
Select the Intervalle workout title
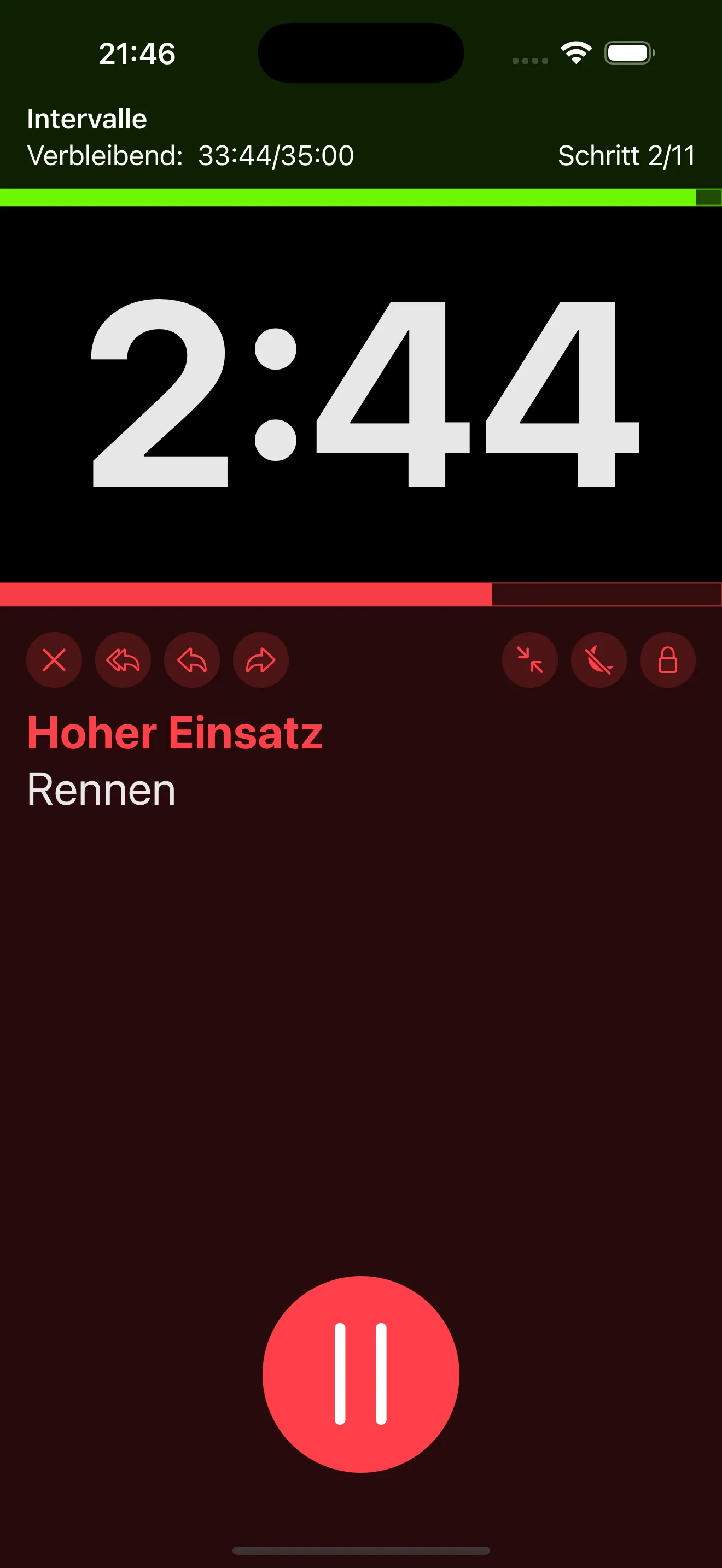point(86,118)
